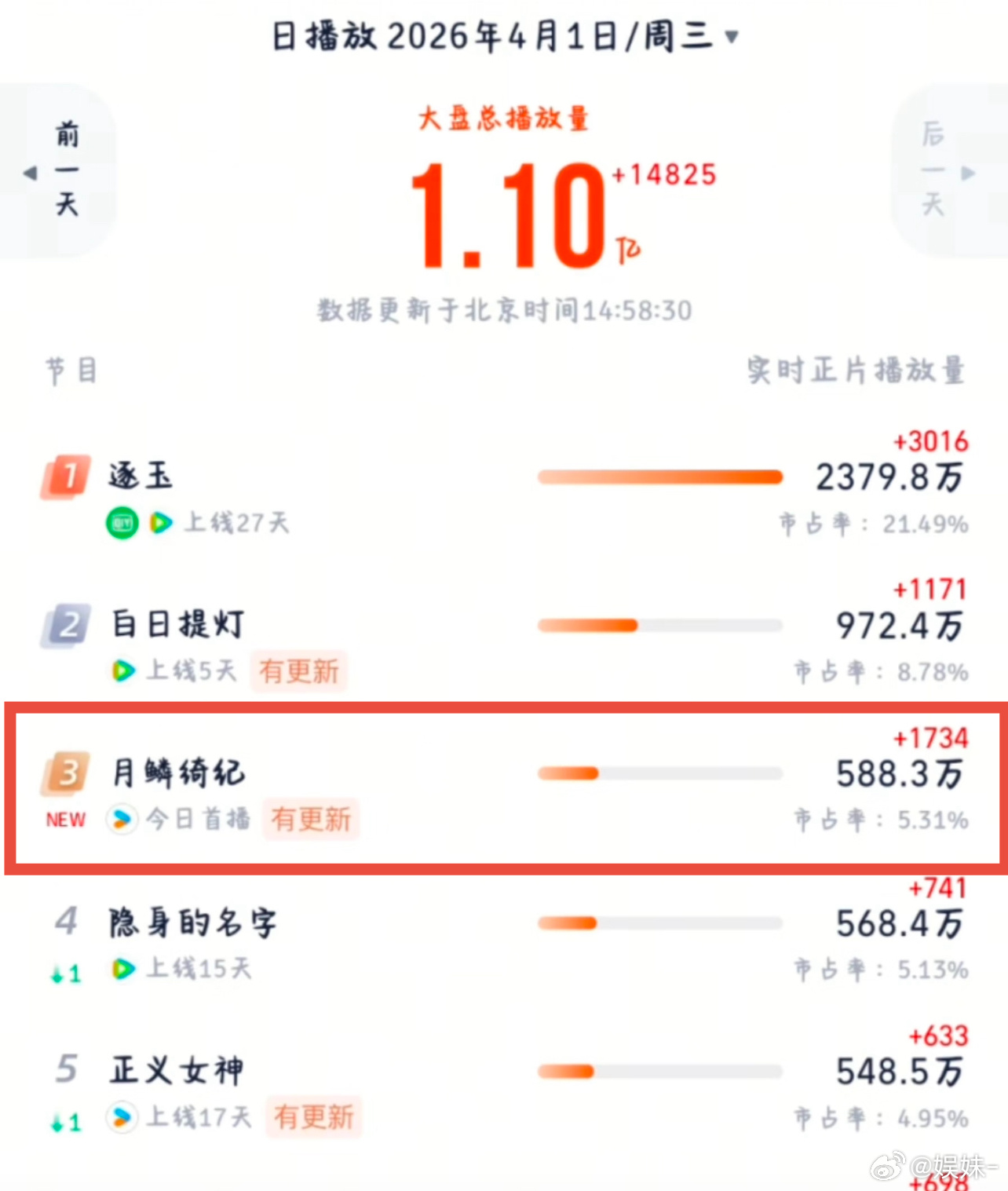
Task: Select the Tencent Video icon under 逐玉
Action: 160,522
